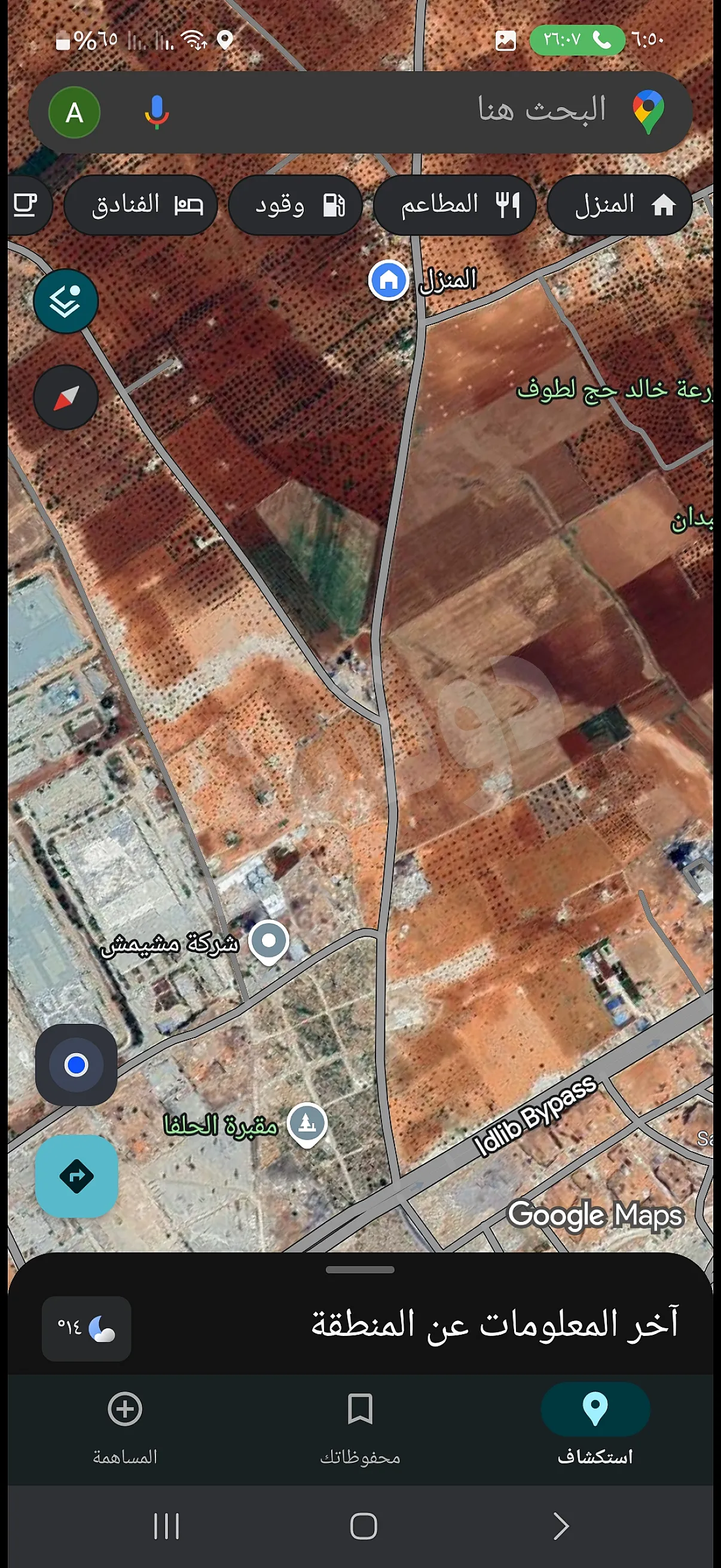Open the map layers picker
Screen dimensions: 721x1568
(66, 301)
